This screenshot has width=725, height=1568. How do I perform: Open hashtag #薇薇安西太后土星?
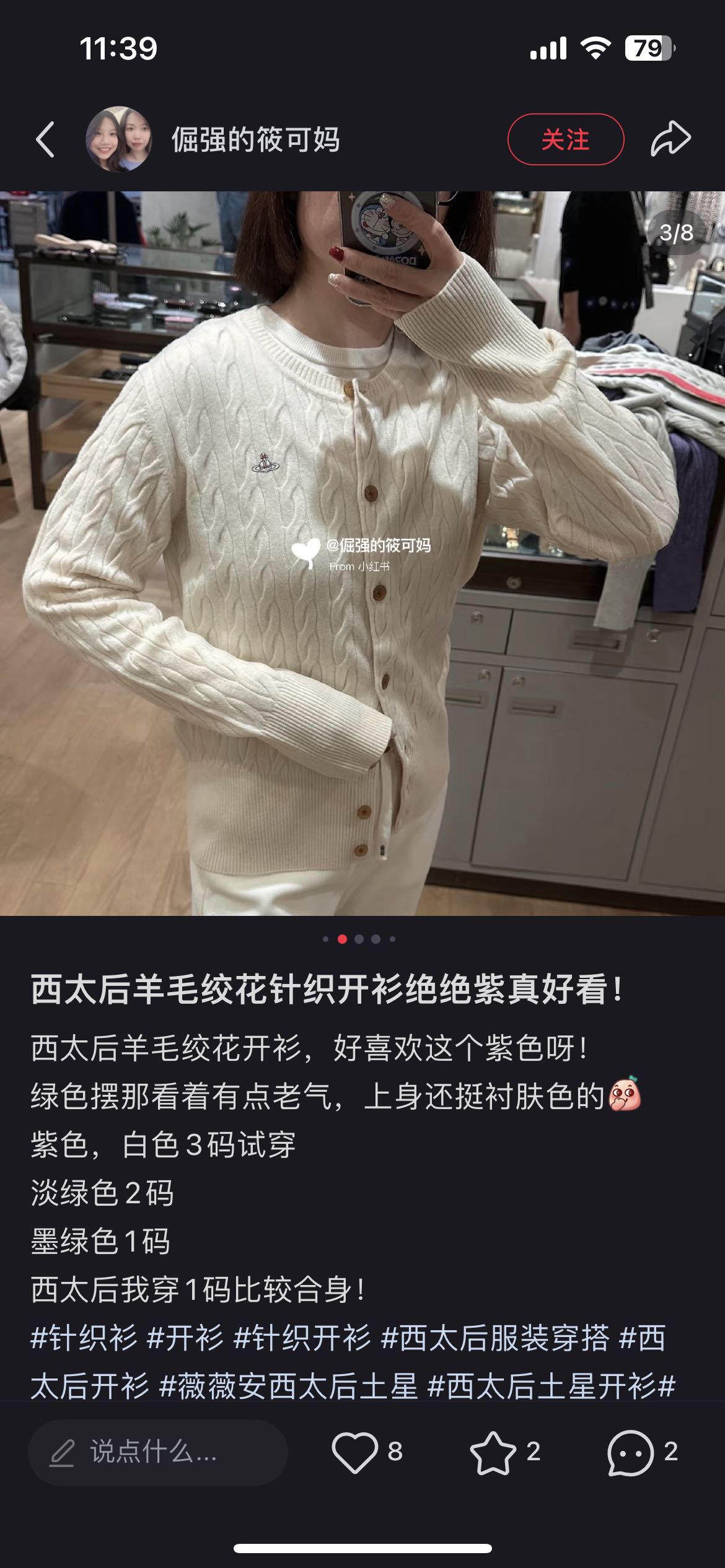tap(288, 1386)
